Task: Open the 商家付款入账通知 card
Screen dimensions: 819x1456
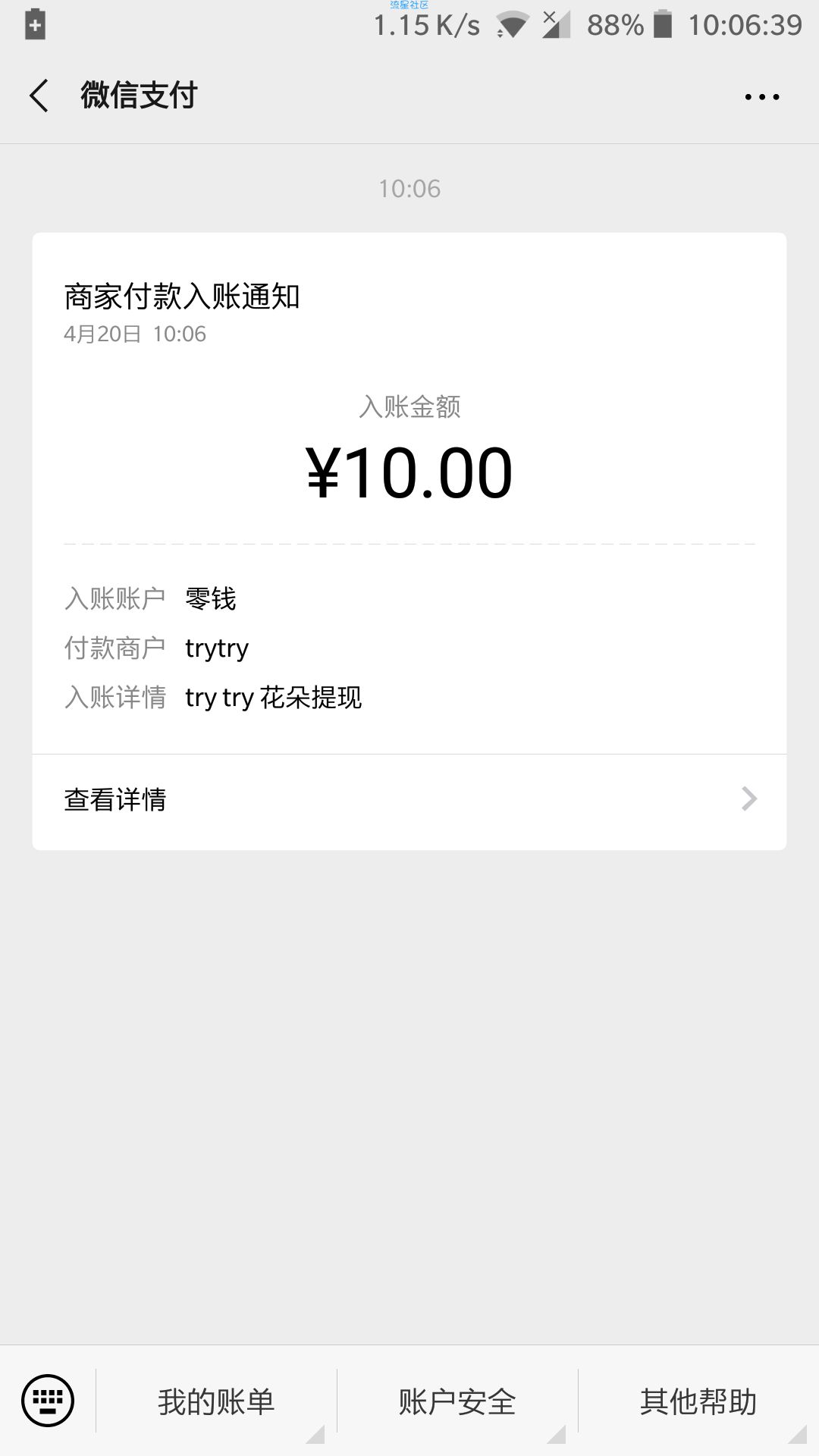Action: click(x=409, y=493)
